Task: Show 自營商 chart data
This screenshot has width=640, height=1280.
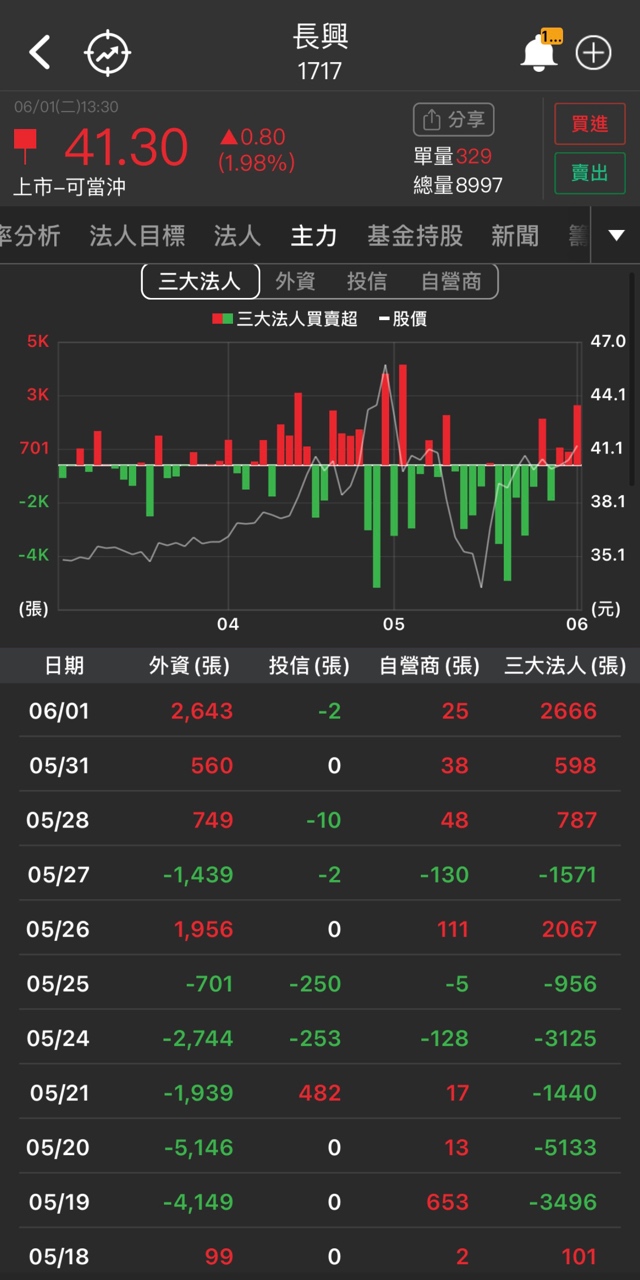Action: click(451, 282)
